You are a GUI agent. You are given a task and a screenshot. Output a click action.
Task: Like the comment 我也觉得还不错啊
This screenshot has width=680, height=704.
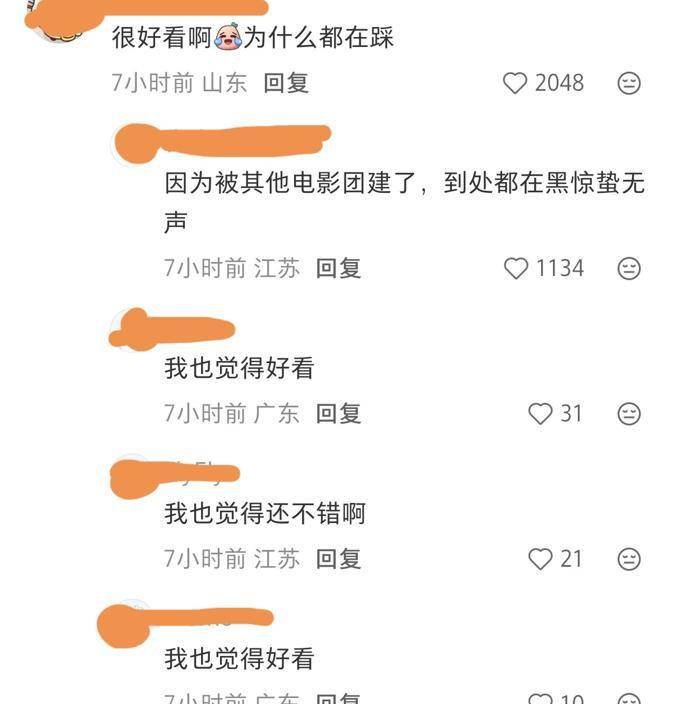(540, 558)
